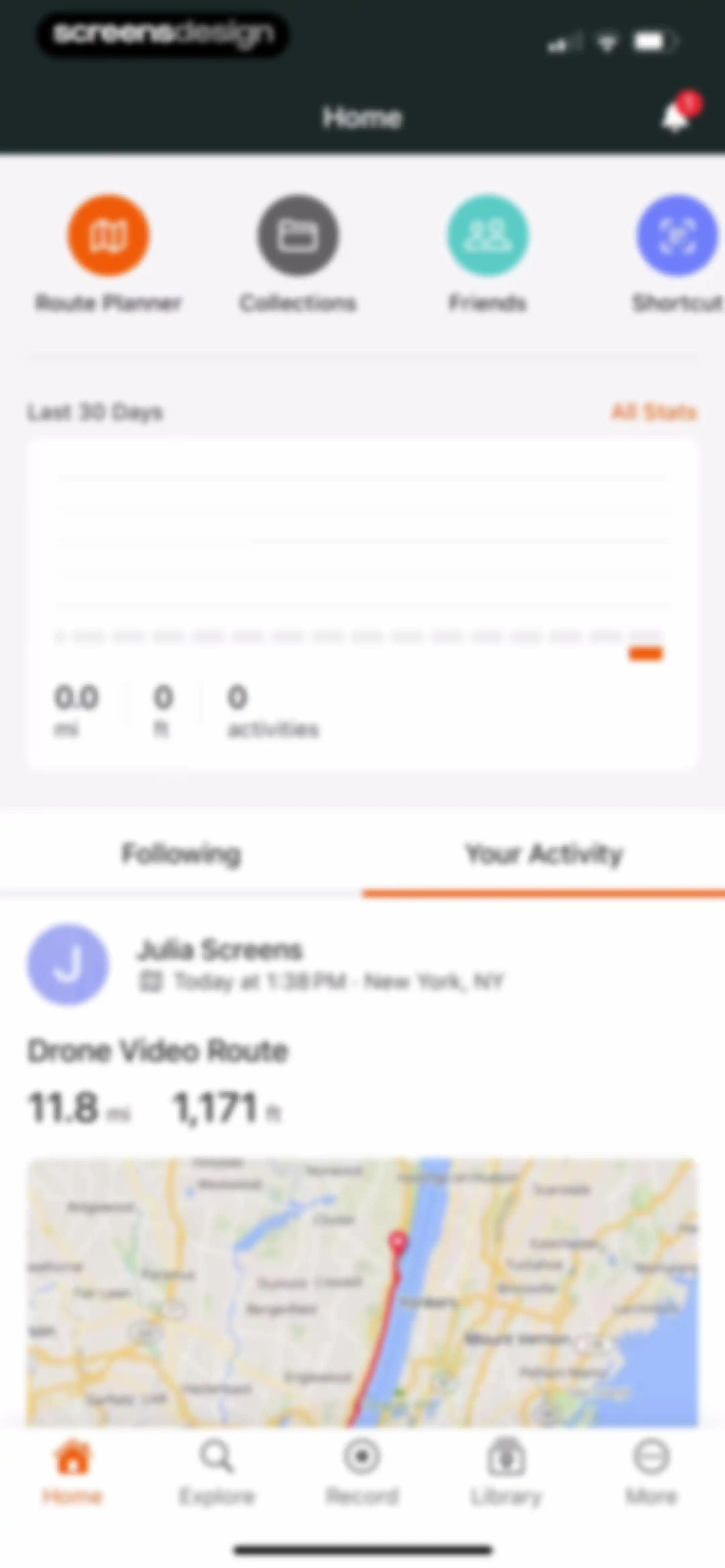The image size is (725, 1568).
Task: Open the Record tab
Action: (x=362, y=1471)
